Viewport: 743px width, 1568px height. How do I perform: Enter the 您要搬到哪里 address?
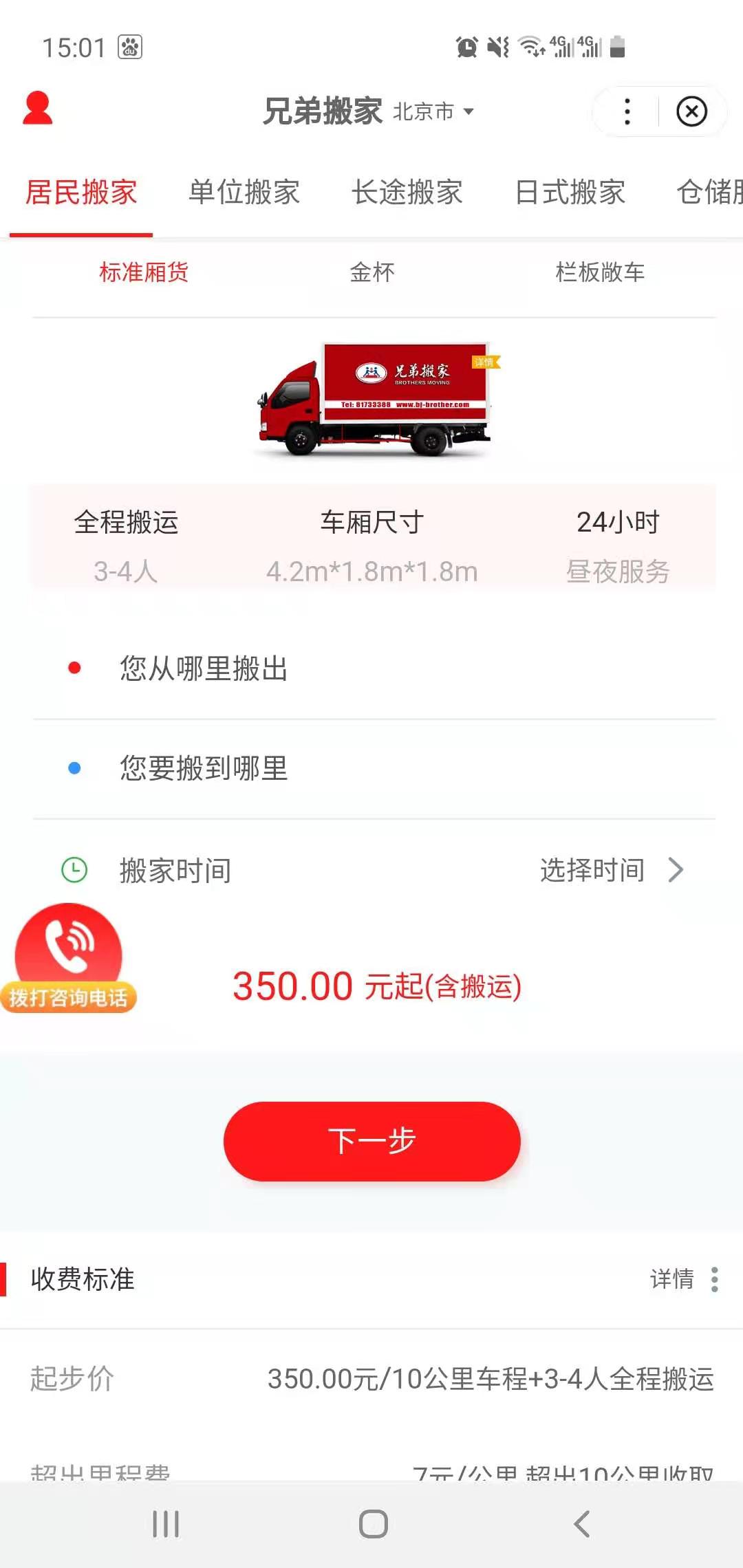[x=374, y=768]
